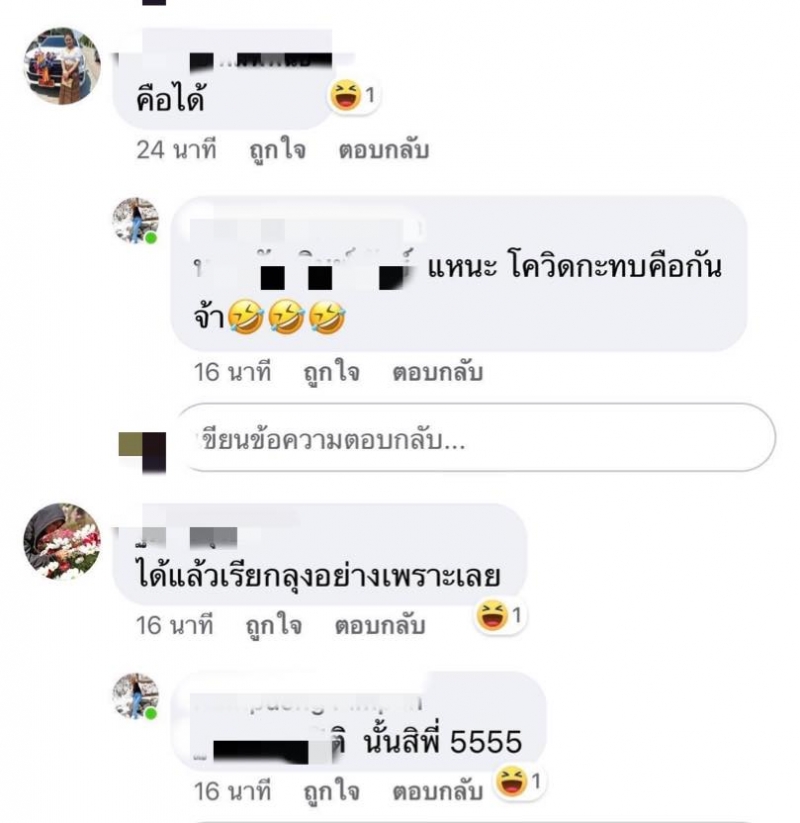
Task: Like the comment "คือได้"
Action: pyautogui.click(x=277, y=151)
